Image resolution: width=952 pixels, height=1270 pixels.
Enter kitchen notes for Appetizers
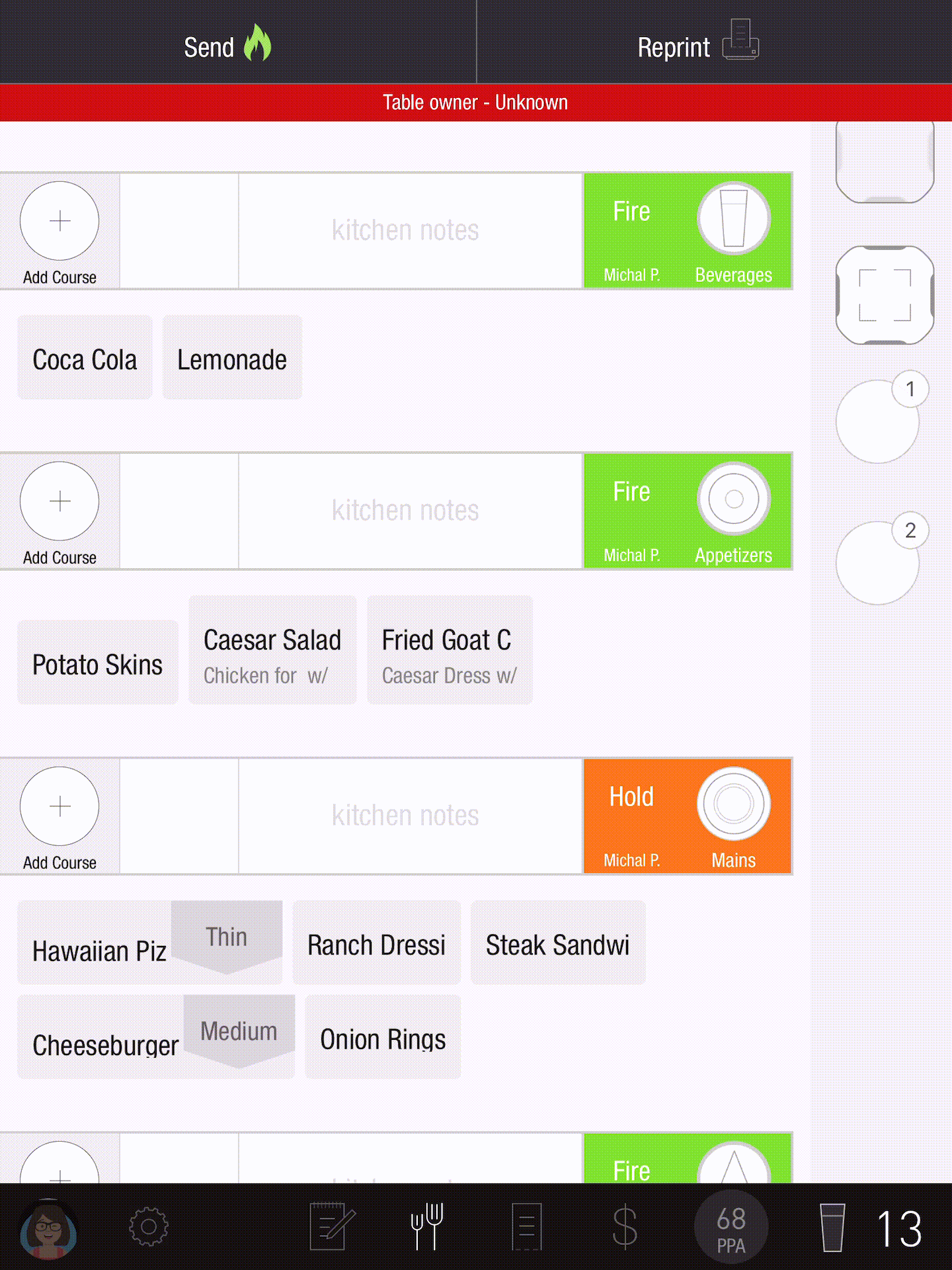405,511
